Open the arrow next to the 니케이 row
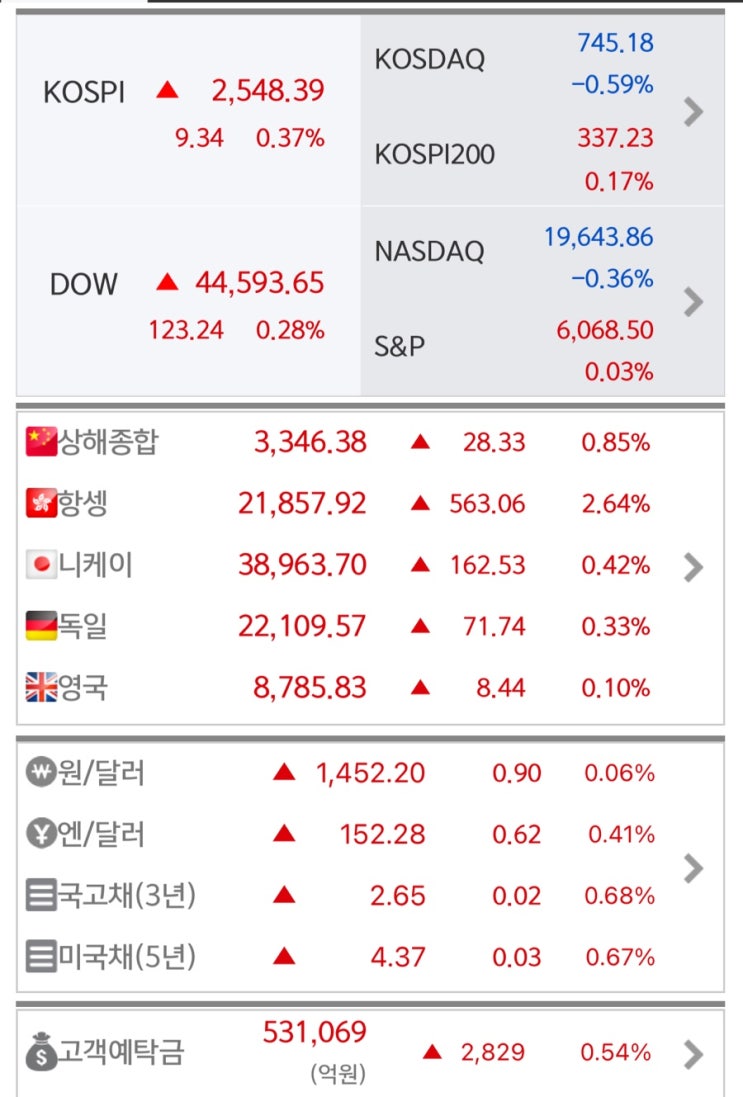Image resolution: width=743 pixels, height=1097 pixels. click(693, 567)
